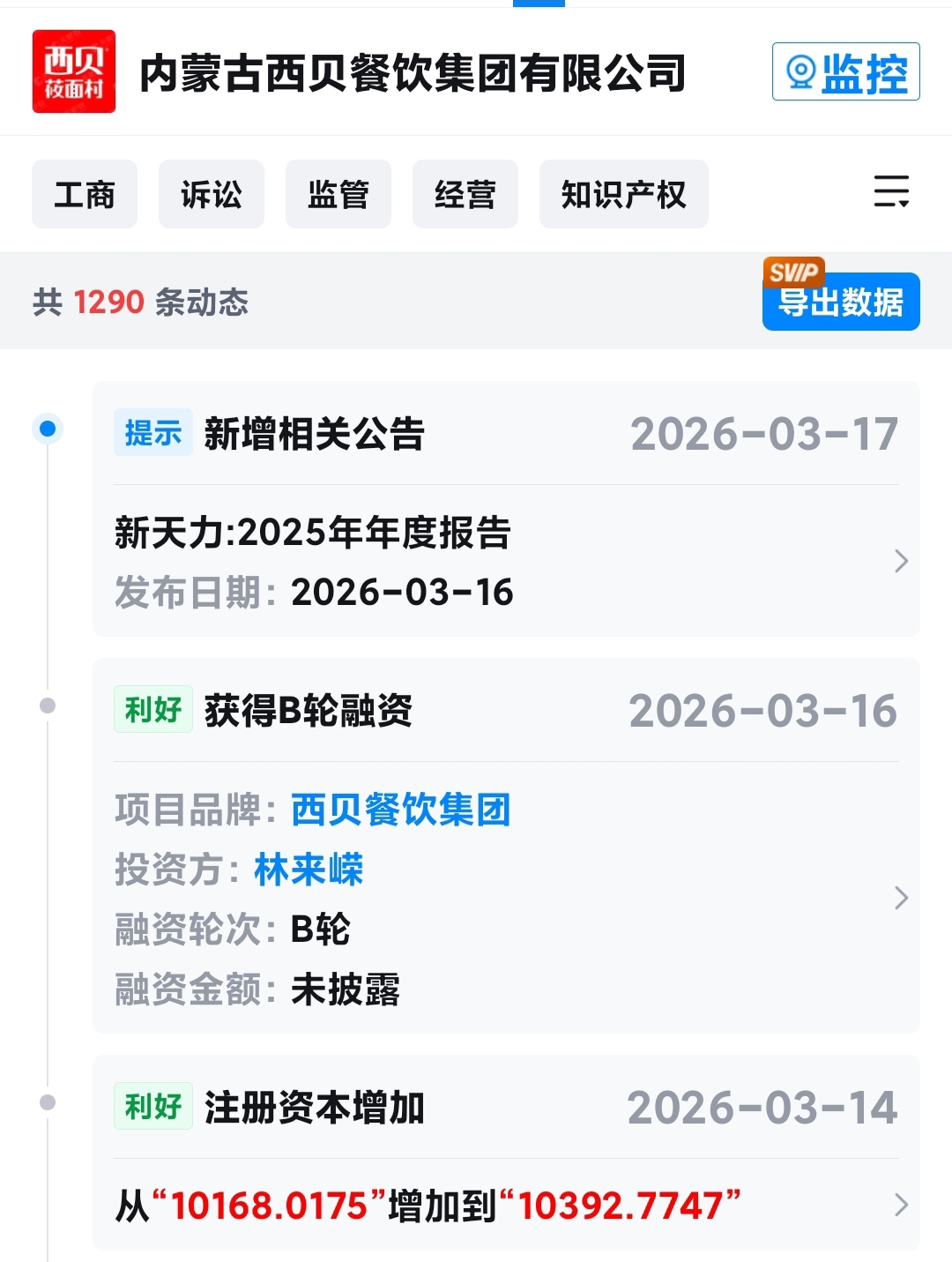Select the 提示 label on announcement entry
The width and height of the screenshot is (952, 1262).
(152, 432)
